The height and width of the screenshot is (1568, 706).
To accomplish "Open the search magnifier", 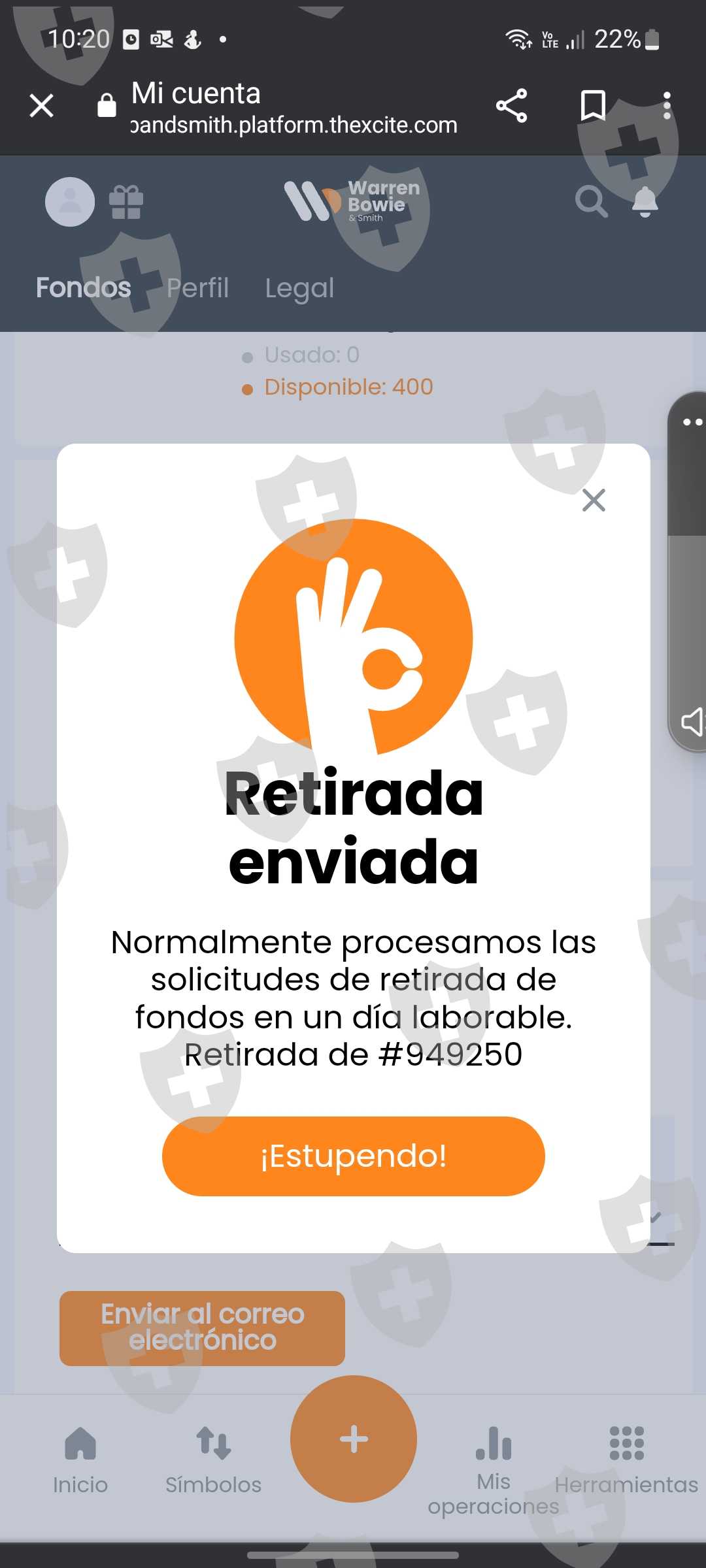I will point(591,201).
